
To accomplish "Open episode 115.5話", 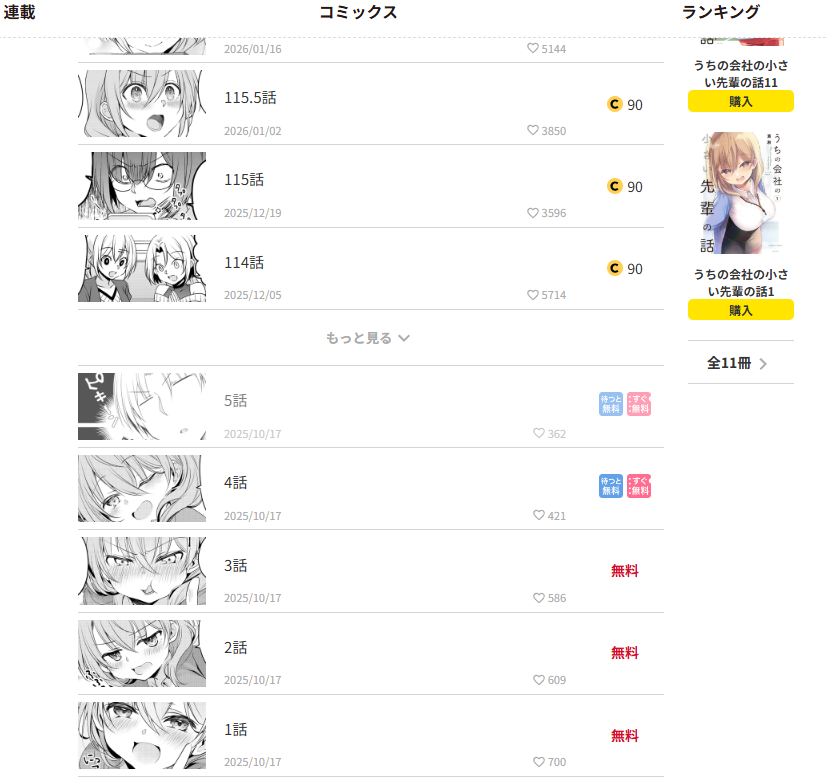I will (250, 98).
